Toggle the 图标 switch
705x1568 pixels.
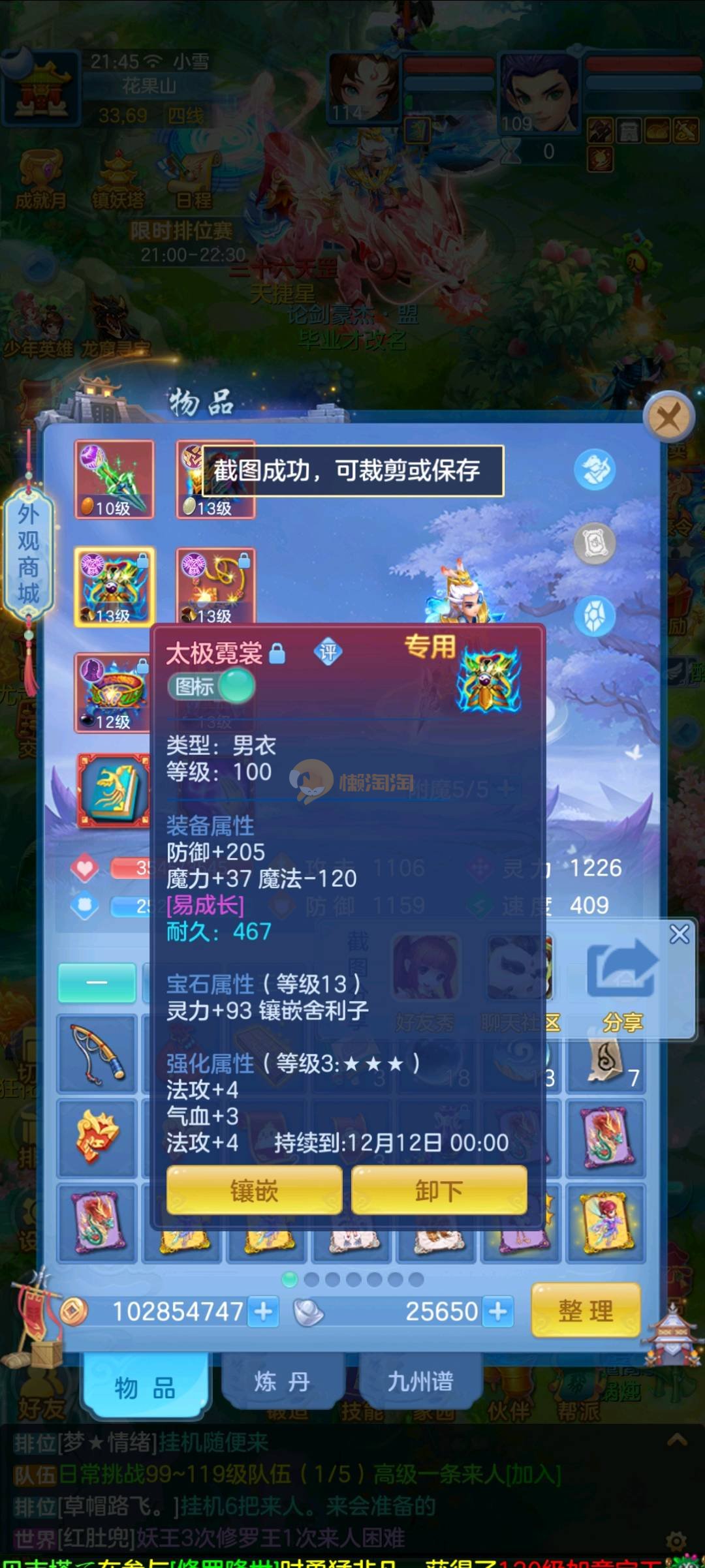tap(211, 686)
